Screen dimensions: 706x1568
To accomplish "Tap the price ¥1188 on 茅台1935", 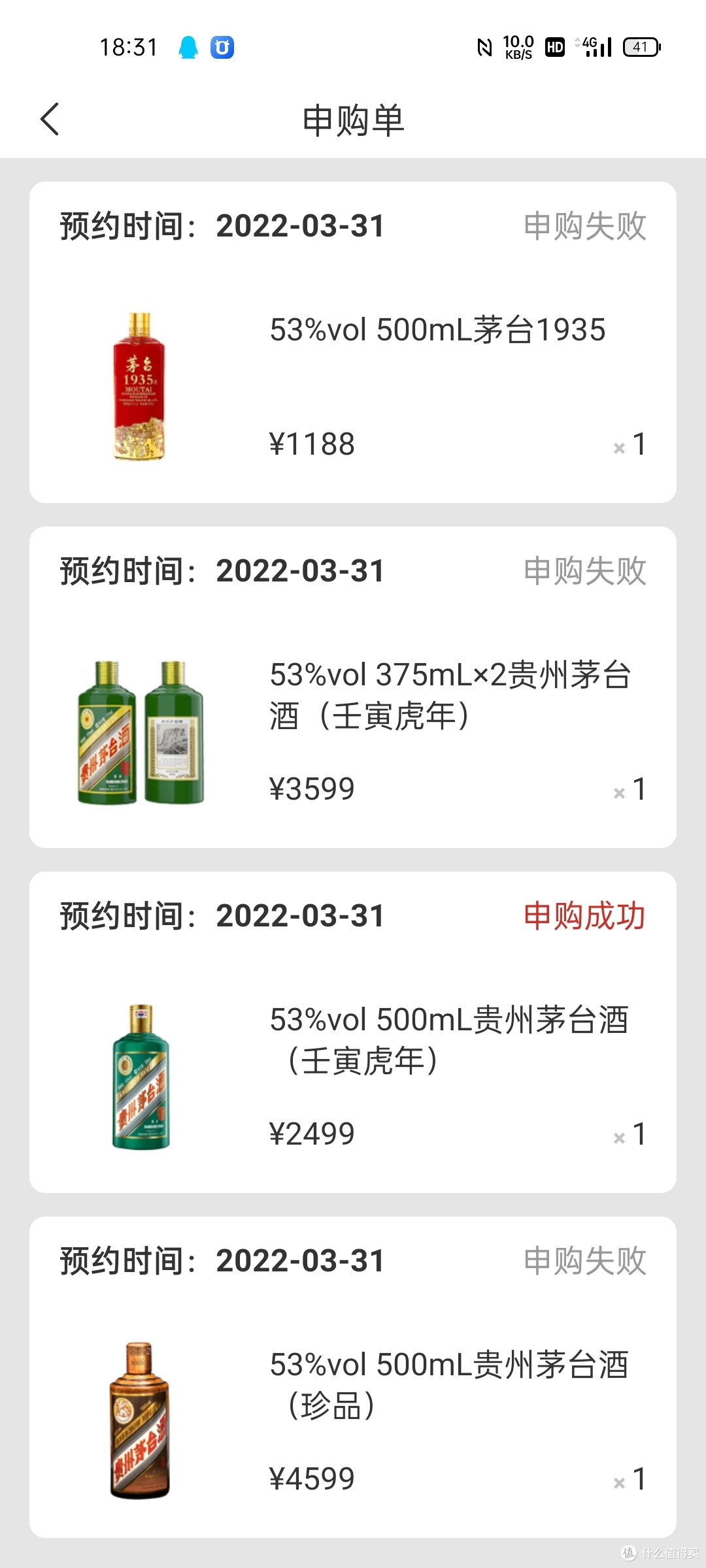I will tap(312, 443).
